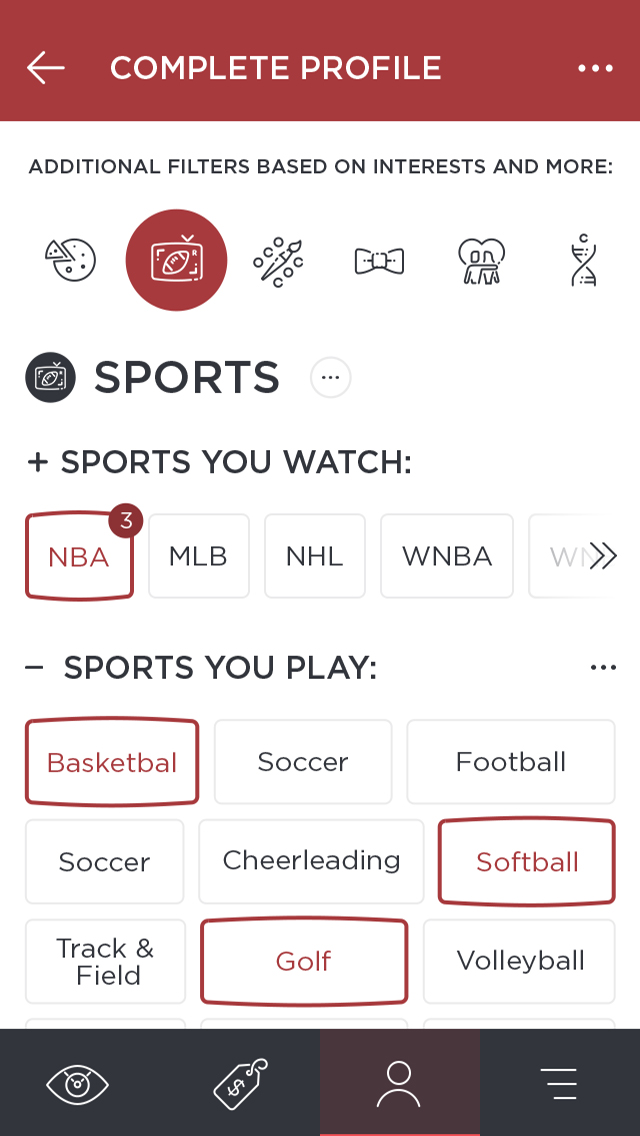Open options dots next to Sports You Play
This screenshot has width=640, height=1136.
tap(603, 667)
